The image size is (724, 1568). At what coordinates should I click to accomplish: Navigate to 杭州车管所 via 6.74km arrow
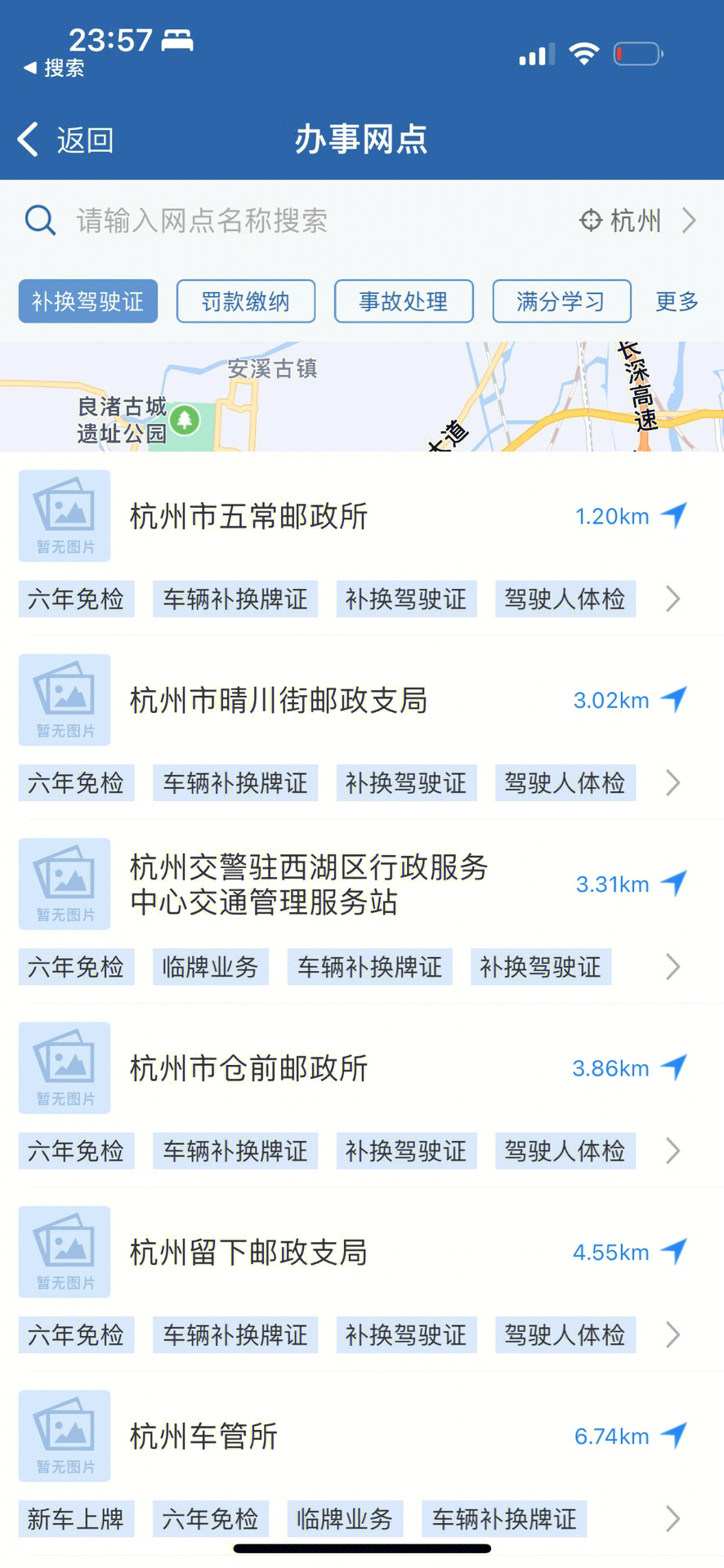[673, 1435]
